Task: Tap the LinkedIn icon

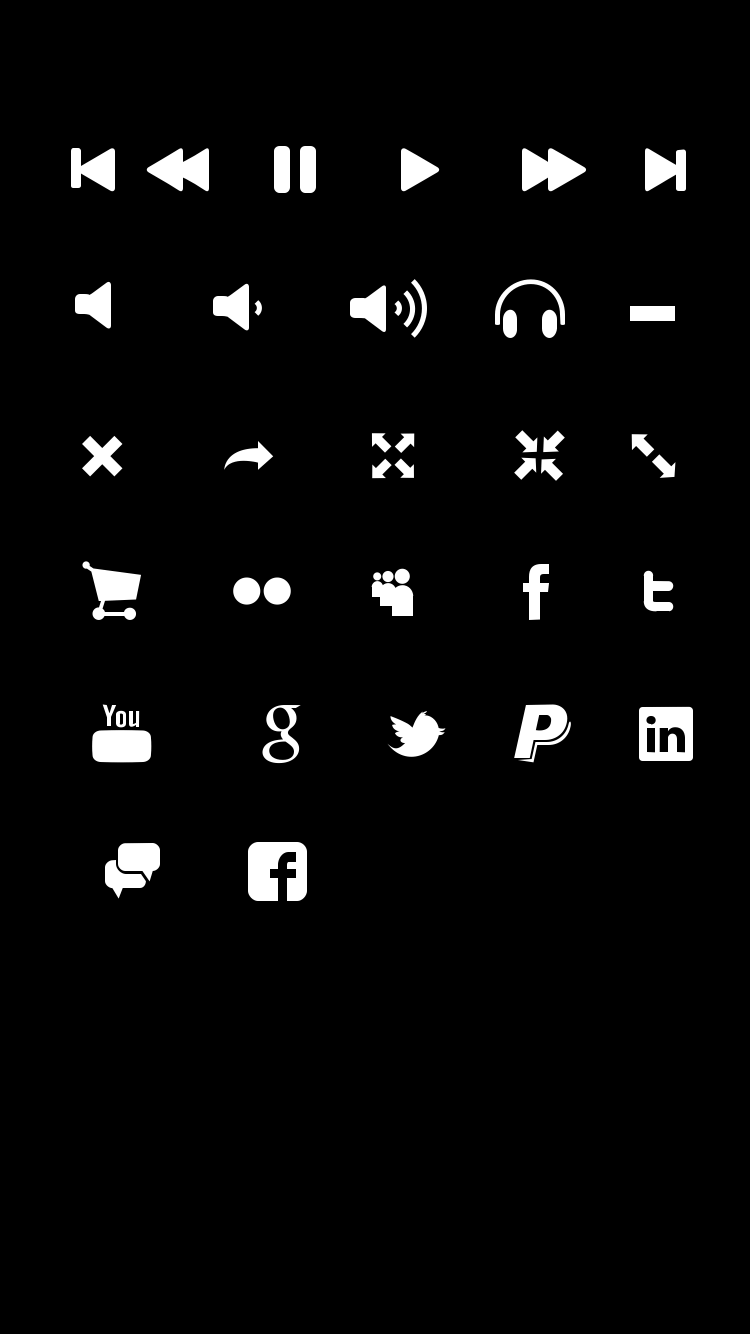Action: click(666, 734)
